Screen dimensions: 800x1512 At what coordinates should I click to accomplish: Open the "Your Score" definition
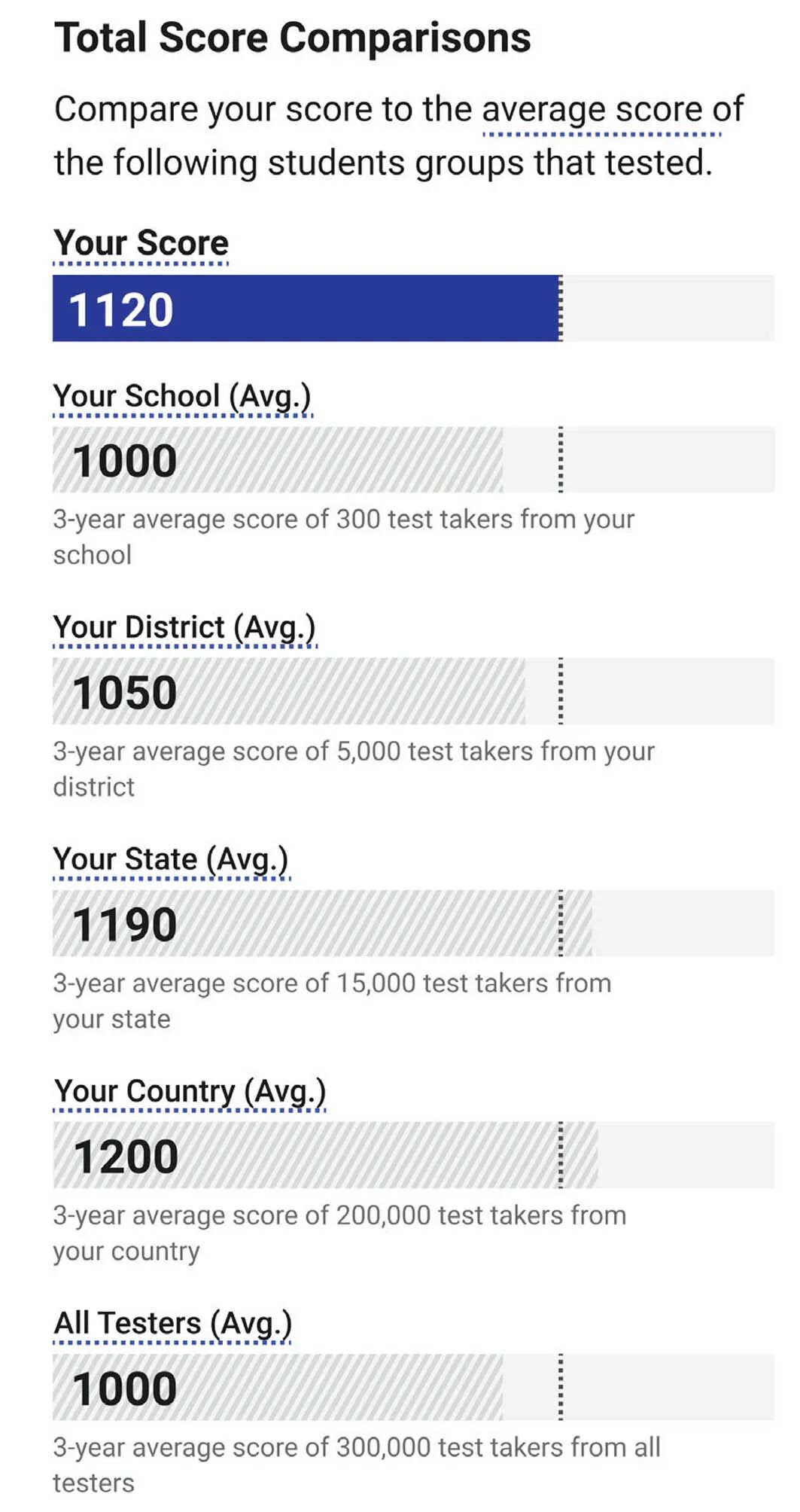[x=141, y=243]
